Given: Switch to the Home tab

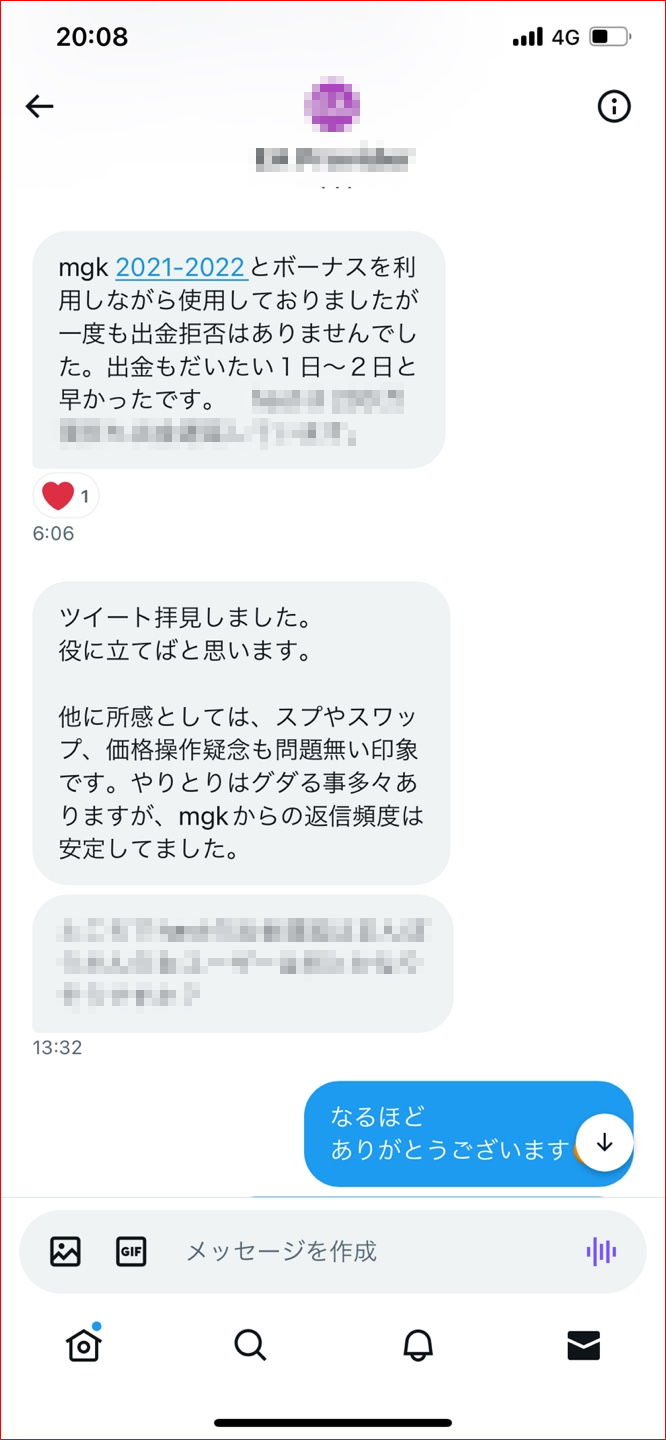Looking at the screenshot, I should (84, 1346).
